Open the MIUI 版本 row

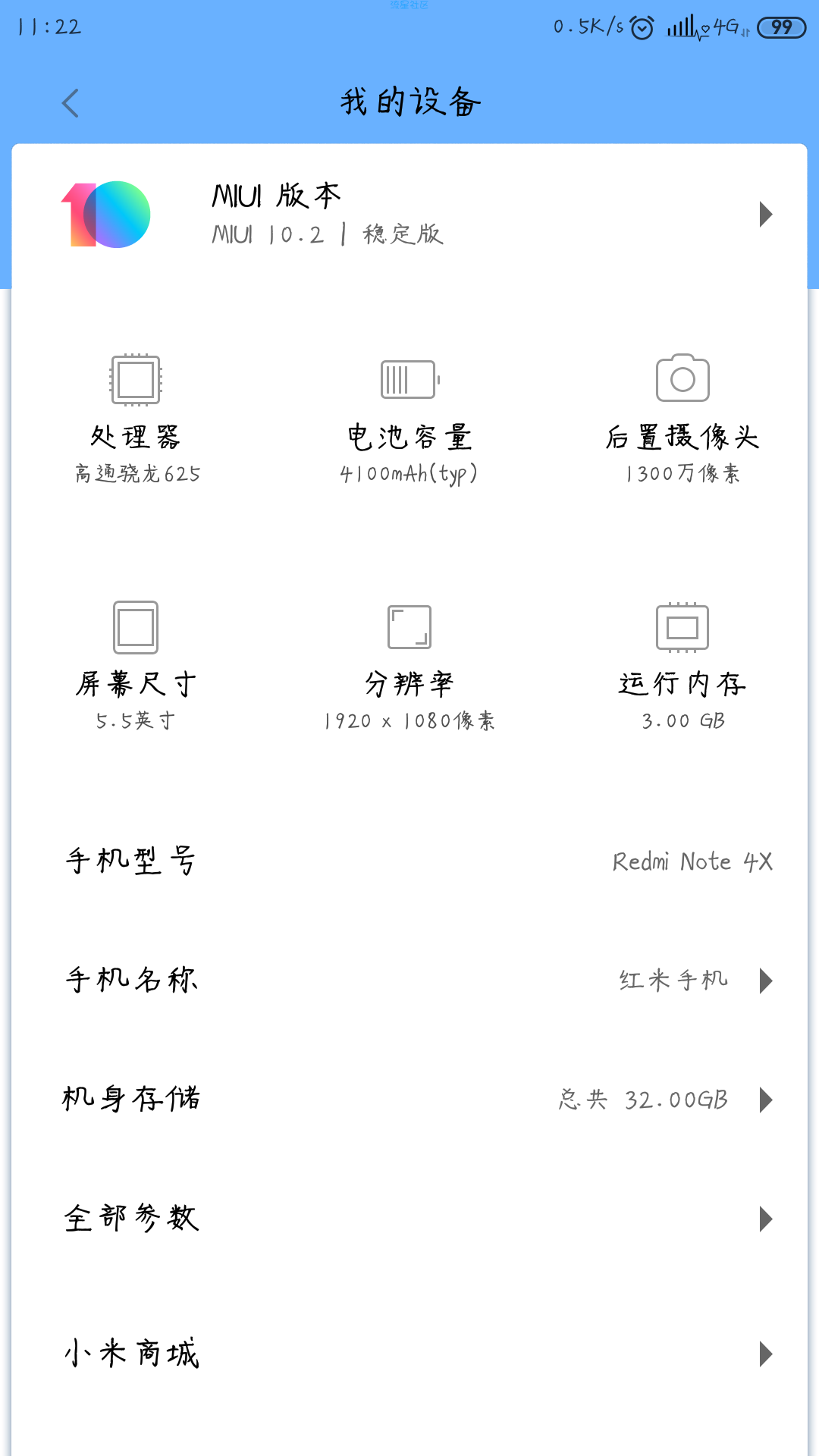point(409,215)
